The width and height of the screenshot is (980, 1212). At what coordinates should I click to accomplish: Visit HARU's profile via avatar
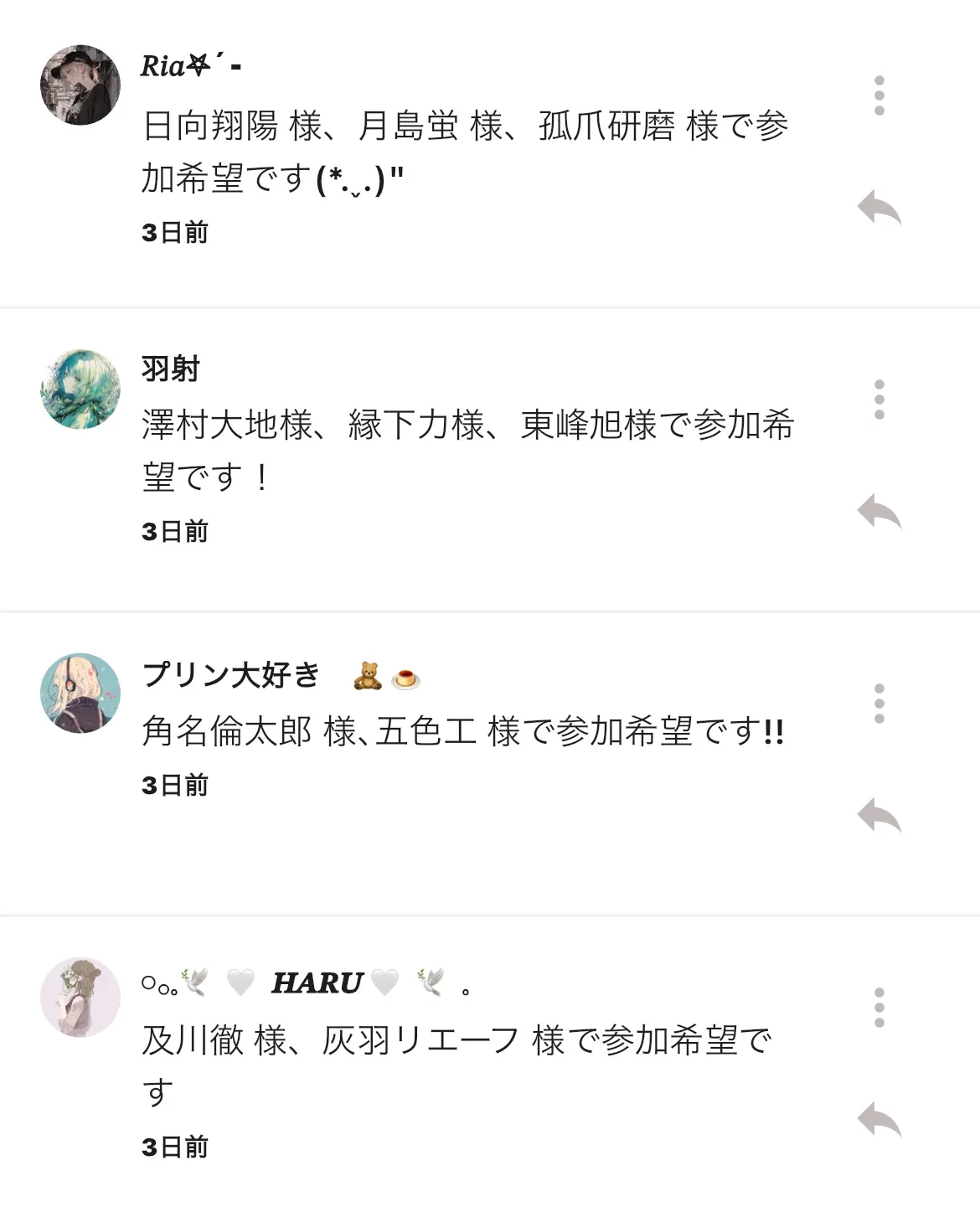80,998
